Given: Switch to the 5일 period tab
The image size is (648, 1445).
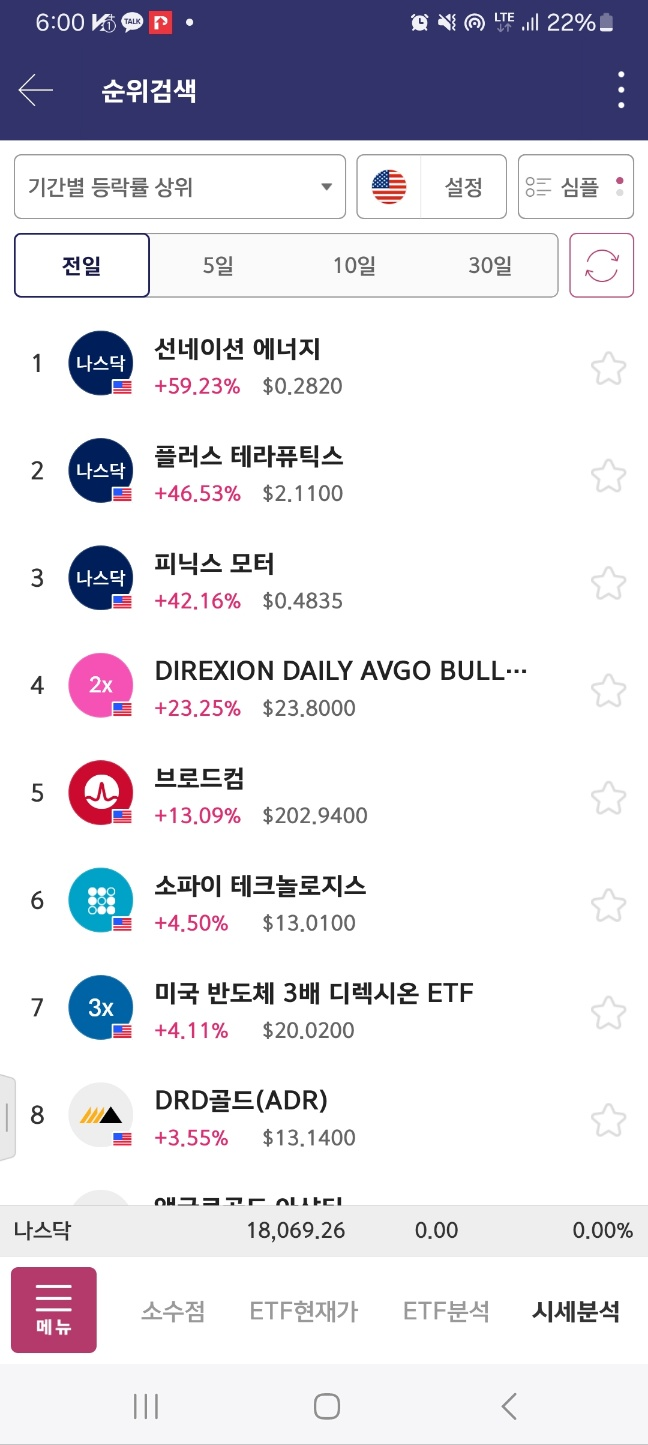Looking at the screenshot, I should 217,266.
